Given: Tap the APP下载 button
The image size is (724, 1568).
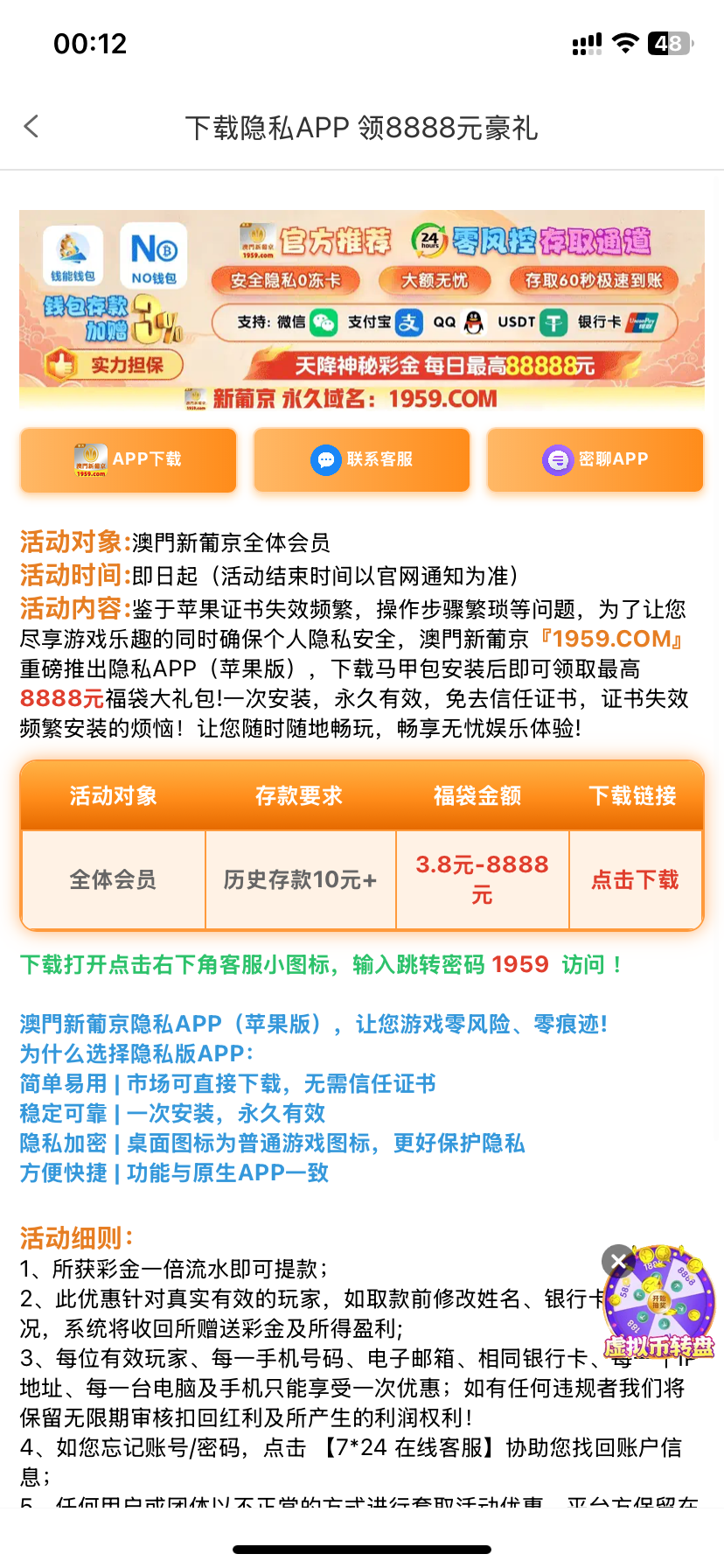Looking at the screenshot, I should (129, 459).
